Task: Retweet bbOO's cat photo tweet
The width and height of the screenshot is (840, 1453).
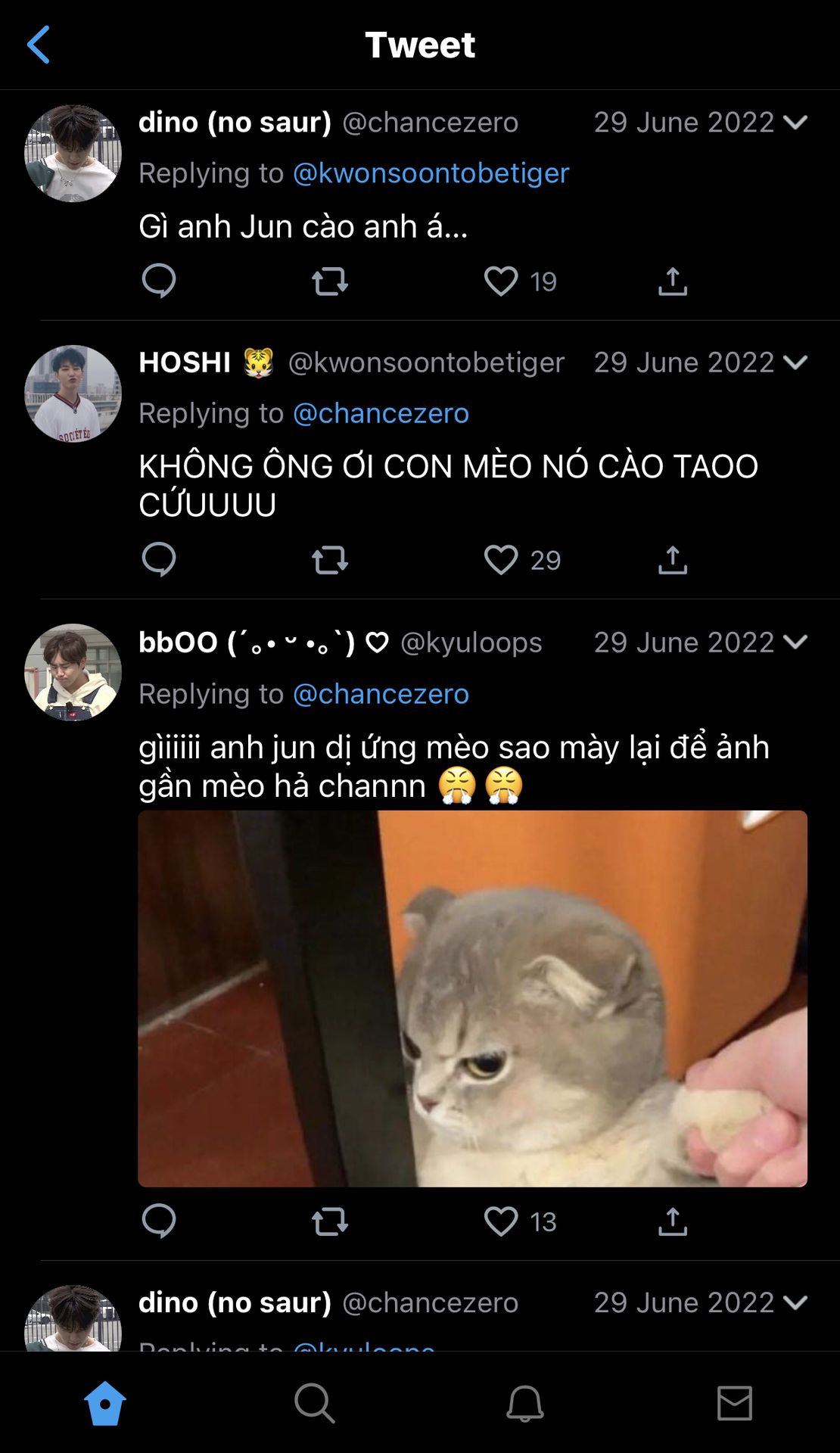Action: 330,1221
